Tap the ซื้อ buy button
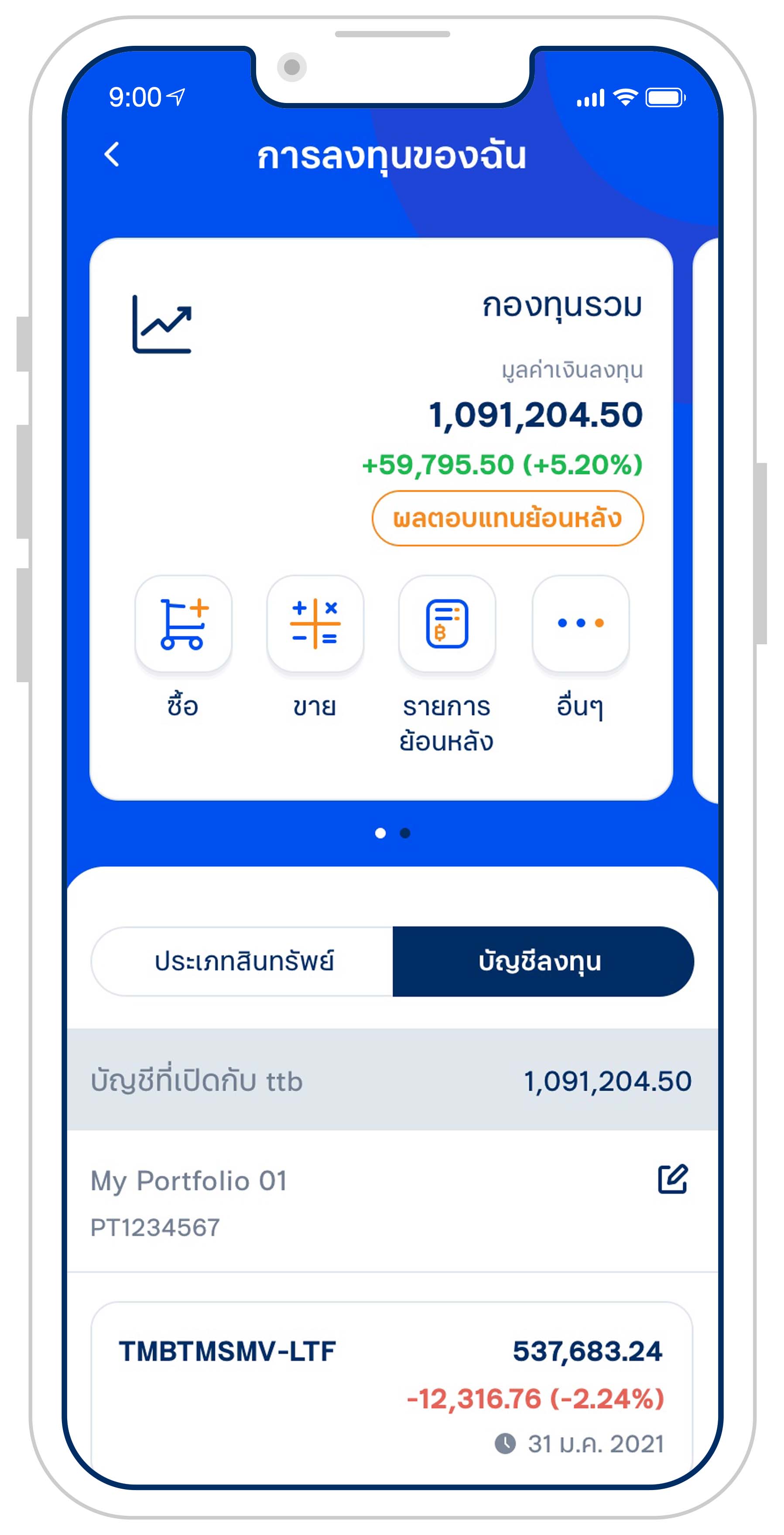Image resolution: width=784 pixels, height=1535 pixels. pyautogui.click(x=183, y=624)
